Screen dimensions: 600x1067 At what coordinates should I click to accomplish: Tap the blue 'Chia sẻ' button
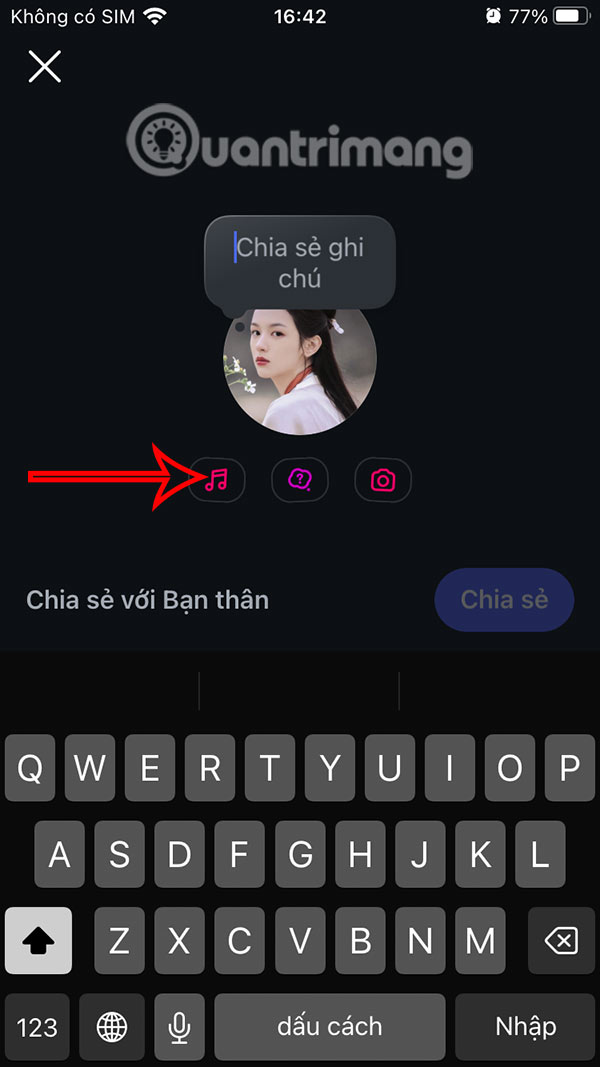(x=504, y=600)
